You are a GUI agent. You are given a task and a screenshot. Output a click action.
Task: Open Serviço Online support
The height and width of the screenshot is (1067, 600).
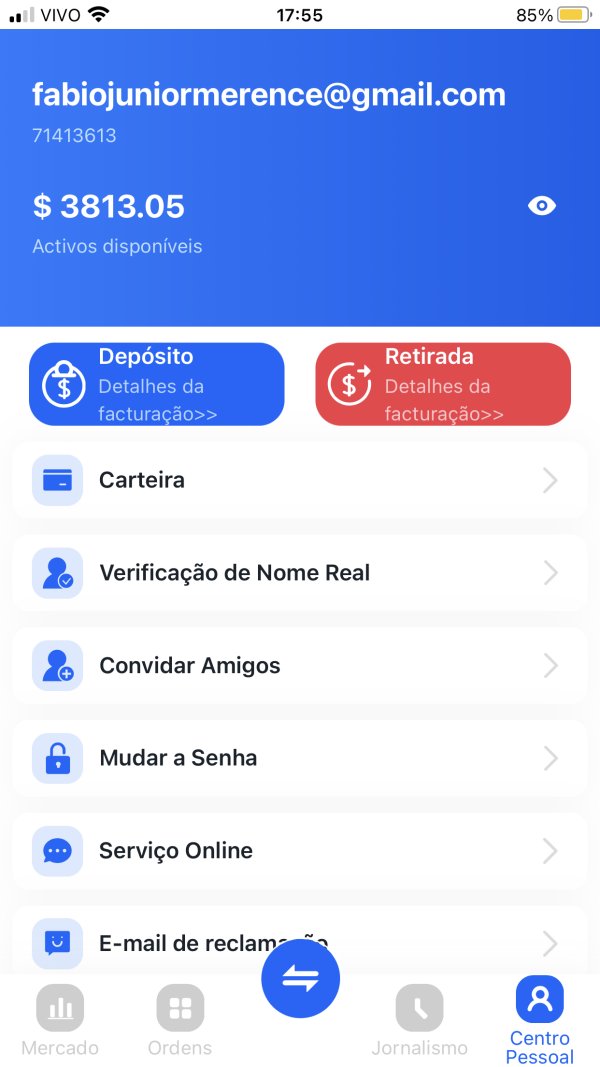coord(299,851)
